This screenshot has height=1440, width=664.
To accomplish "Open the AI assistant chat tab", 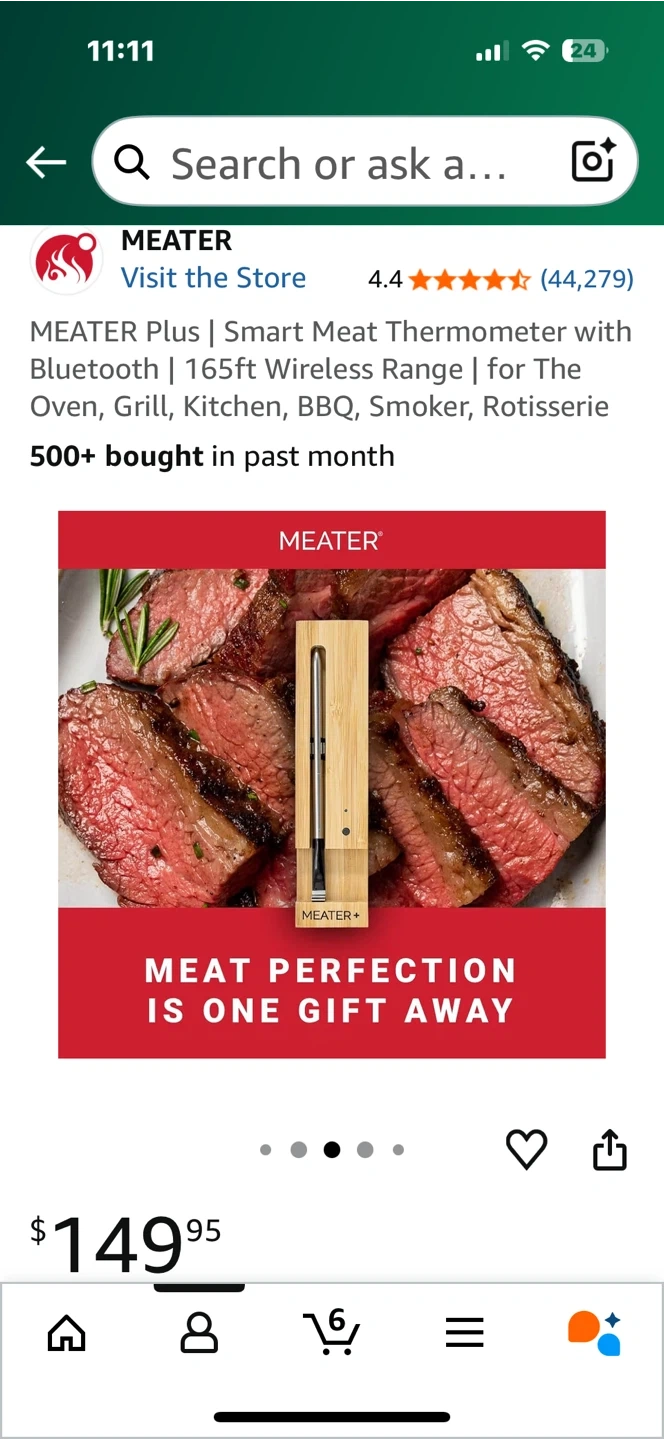I will [595, 1333].
